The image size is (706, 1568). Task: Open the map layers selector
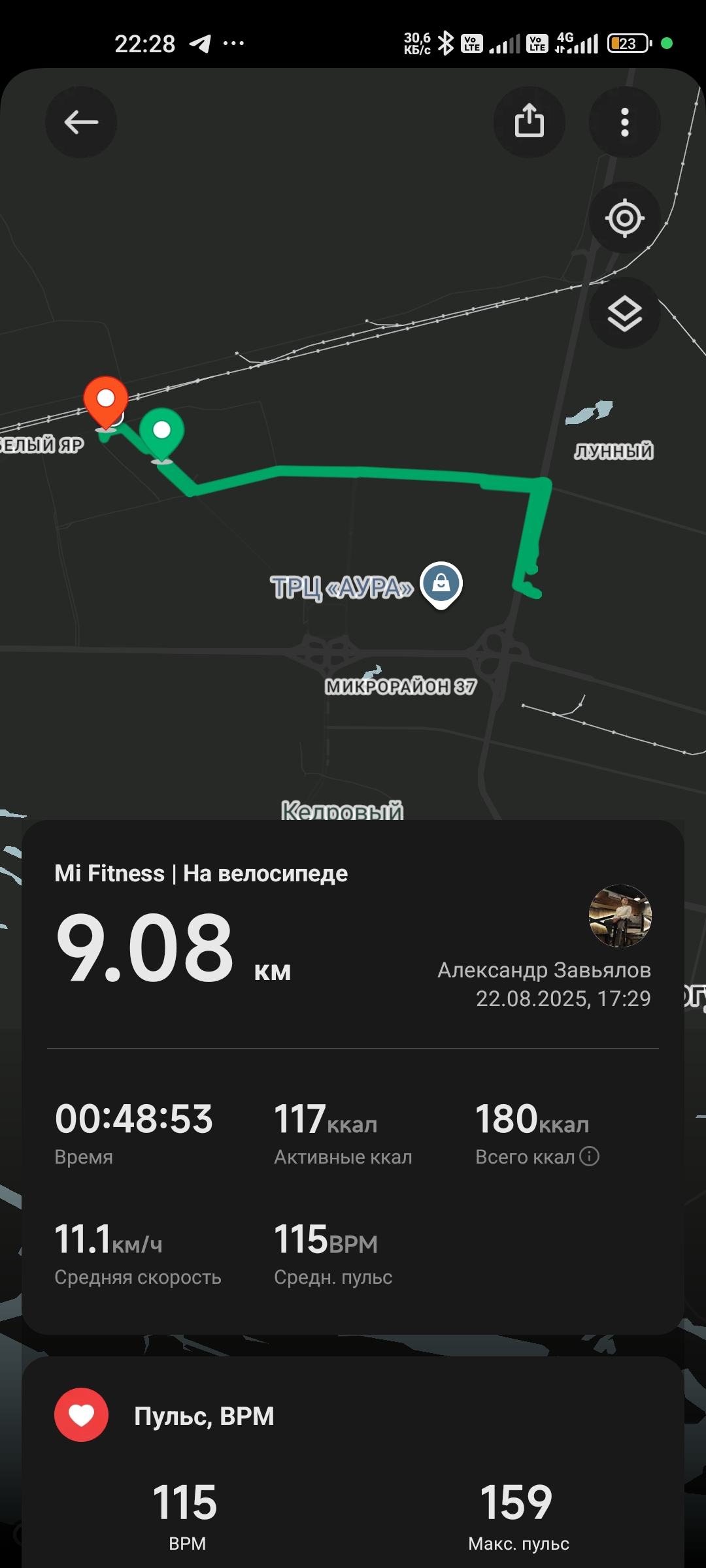pos(624,313)
